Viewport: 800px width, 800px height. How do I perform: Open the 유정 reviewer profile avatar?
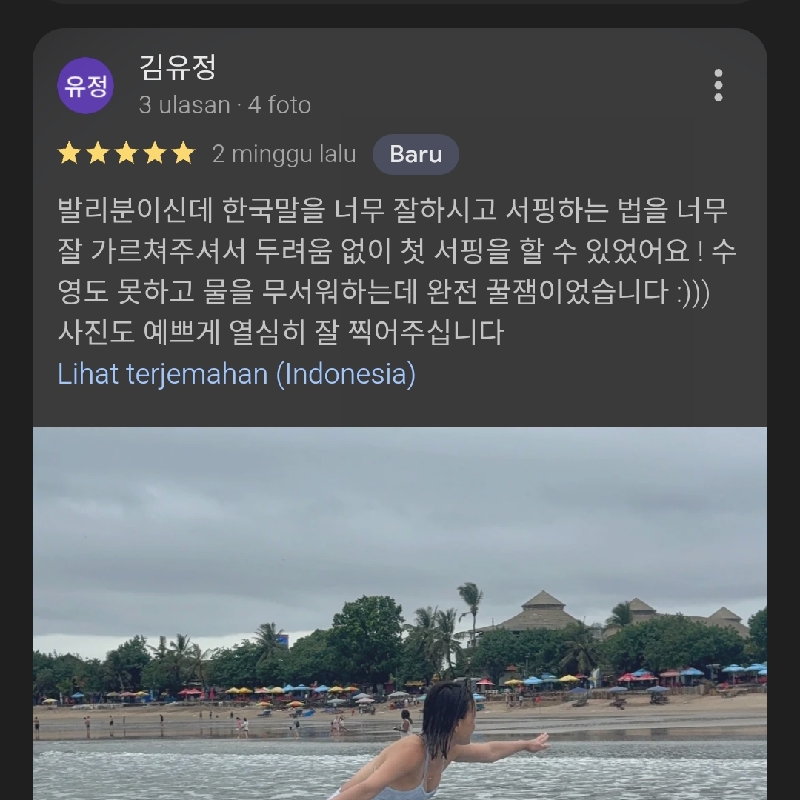(x=85, y=86)
